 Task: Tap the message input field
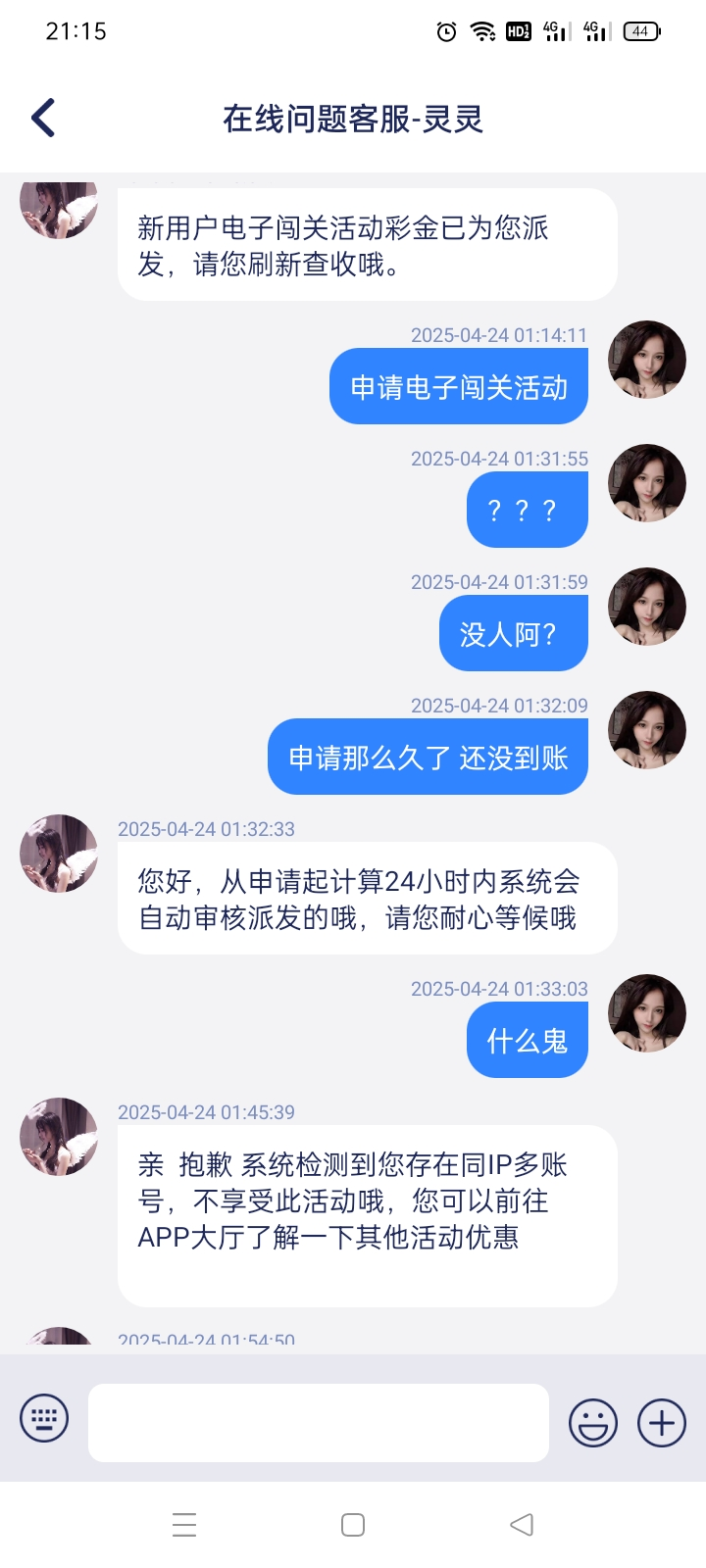tap(317, 1422)
